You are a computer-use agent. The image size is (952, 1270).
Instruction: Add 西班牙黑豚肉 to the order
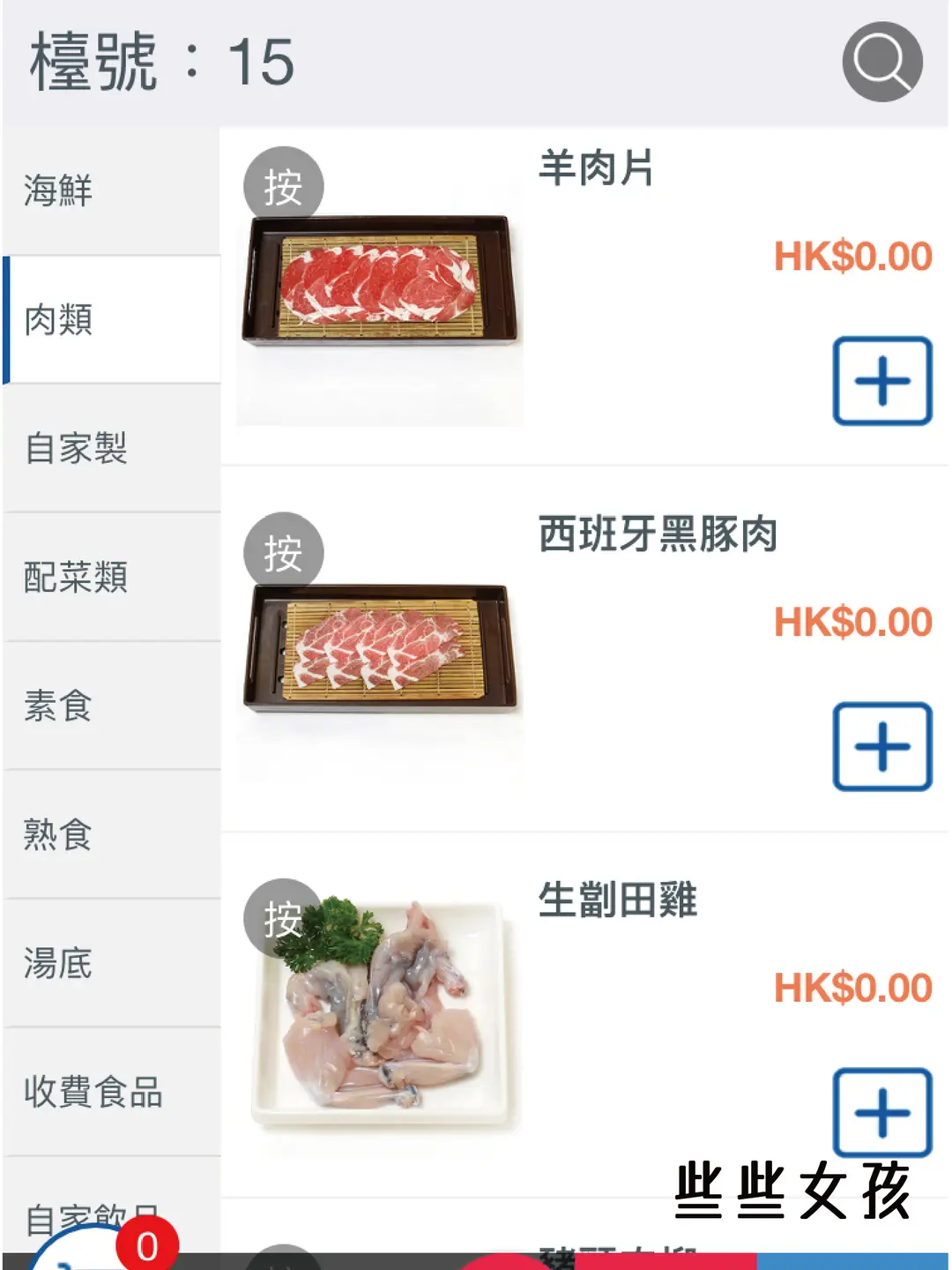click(x=881, y=747)
